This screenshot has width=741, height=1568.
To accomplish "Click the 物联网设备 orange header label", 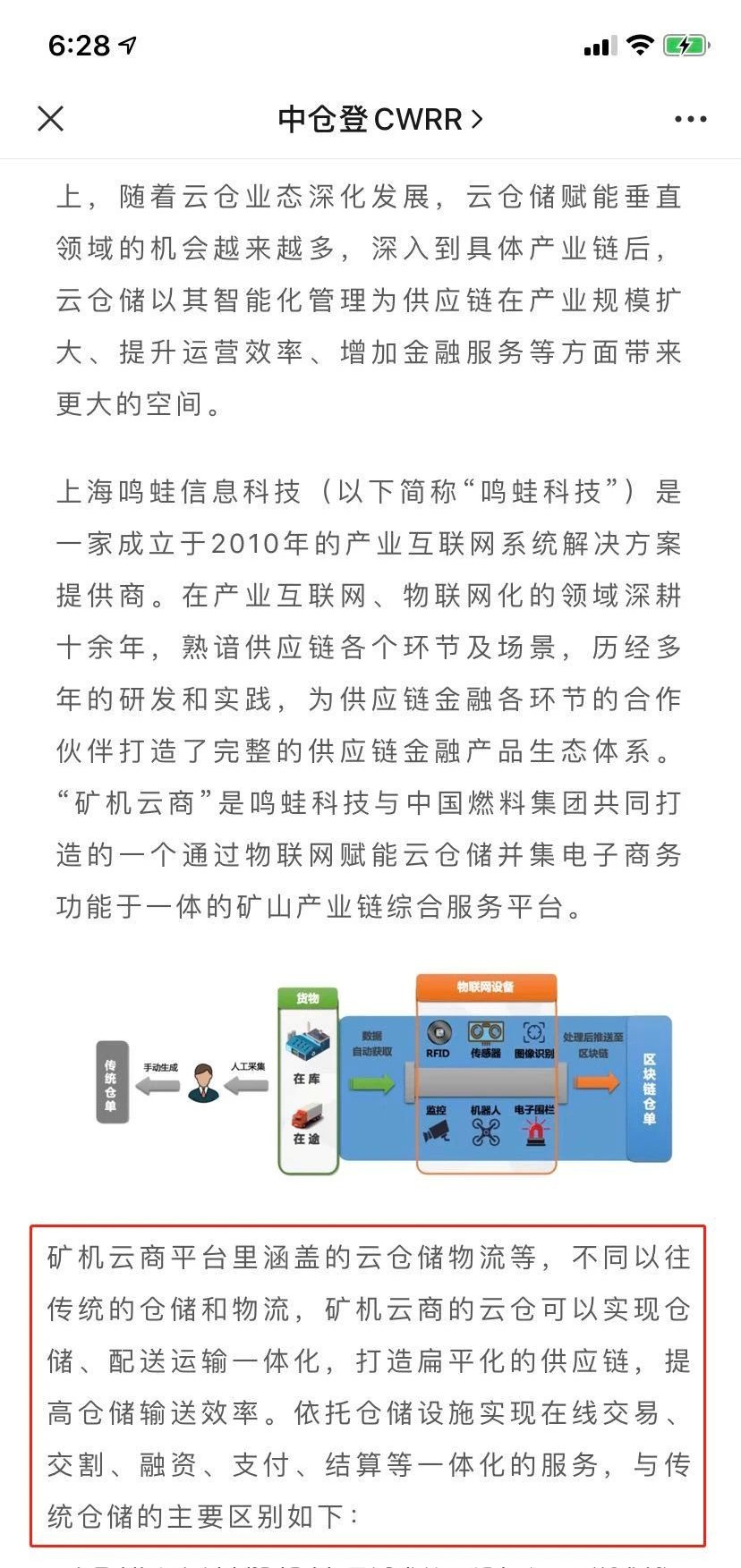I will pos(484,987).
